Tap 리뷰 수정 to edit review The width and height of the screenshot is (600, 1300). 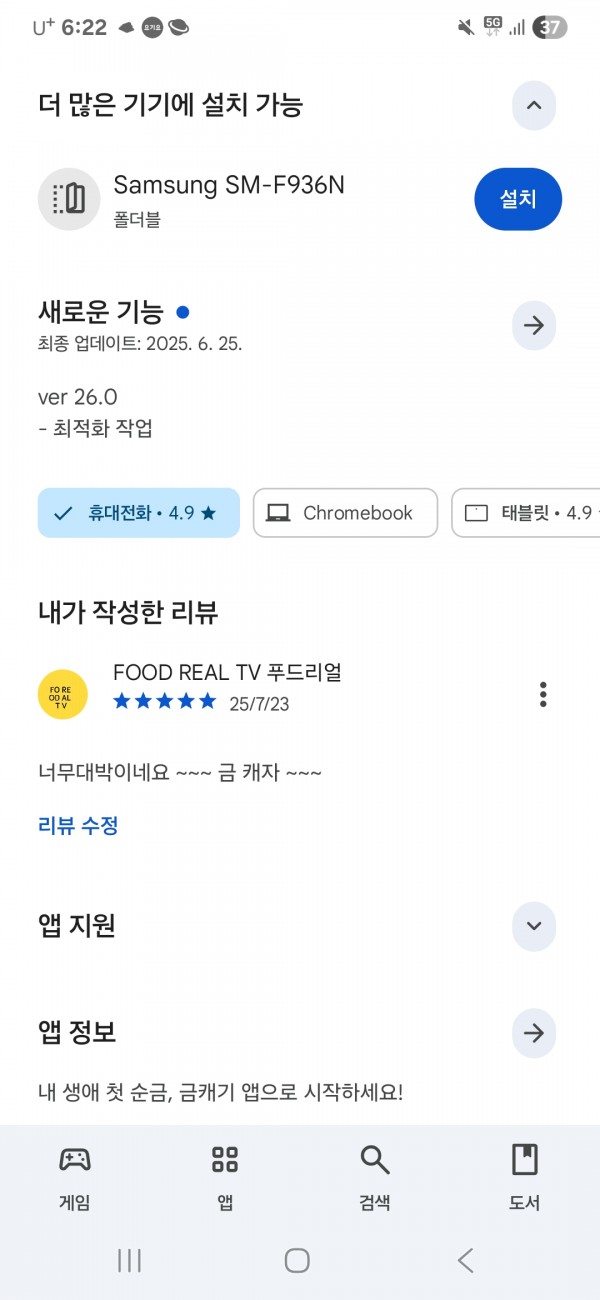click(78, 826)
